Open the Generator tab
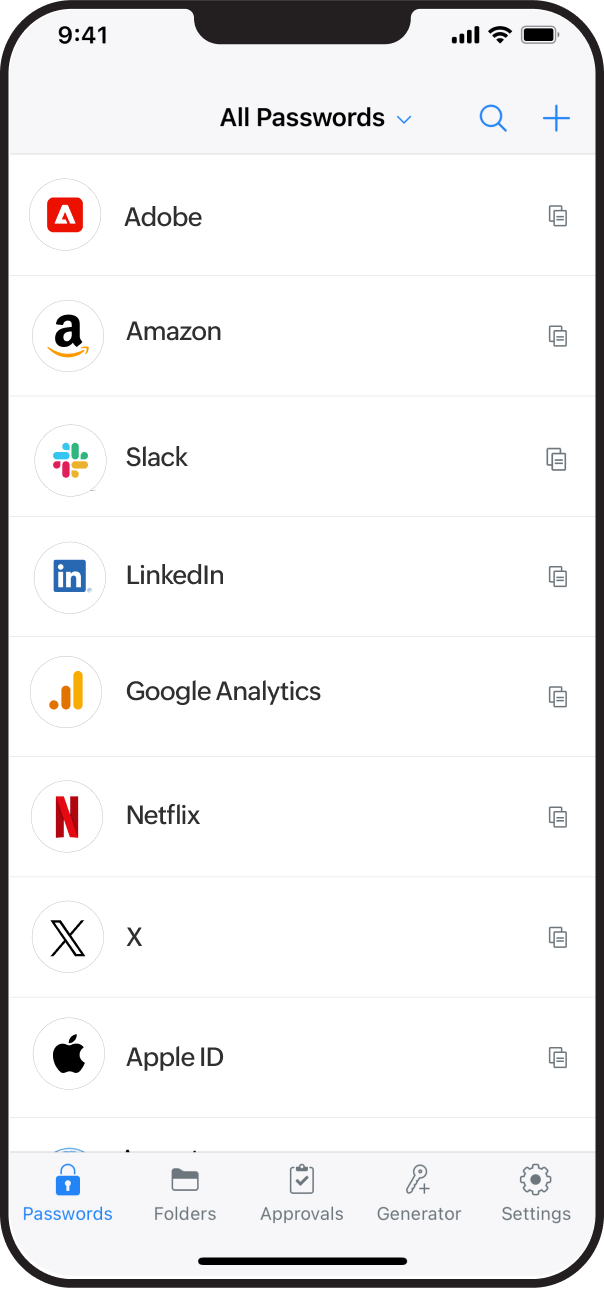This screenshot has width=604, height=1308. [418, 1194]
